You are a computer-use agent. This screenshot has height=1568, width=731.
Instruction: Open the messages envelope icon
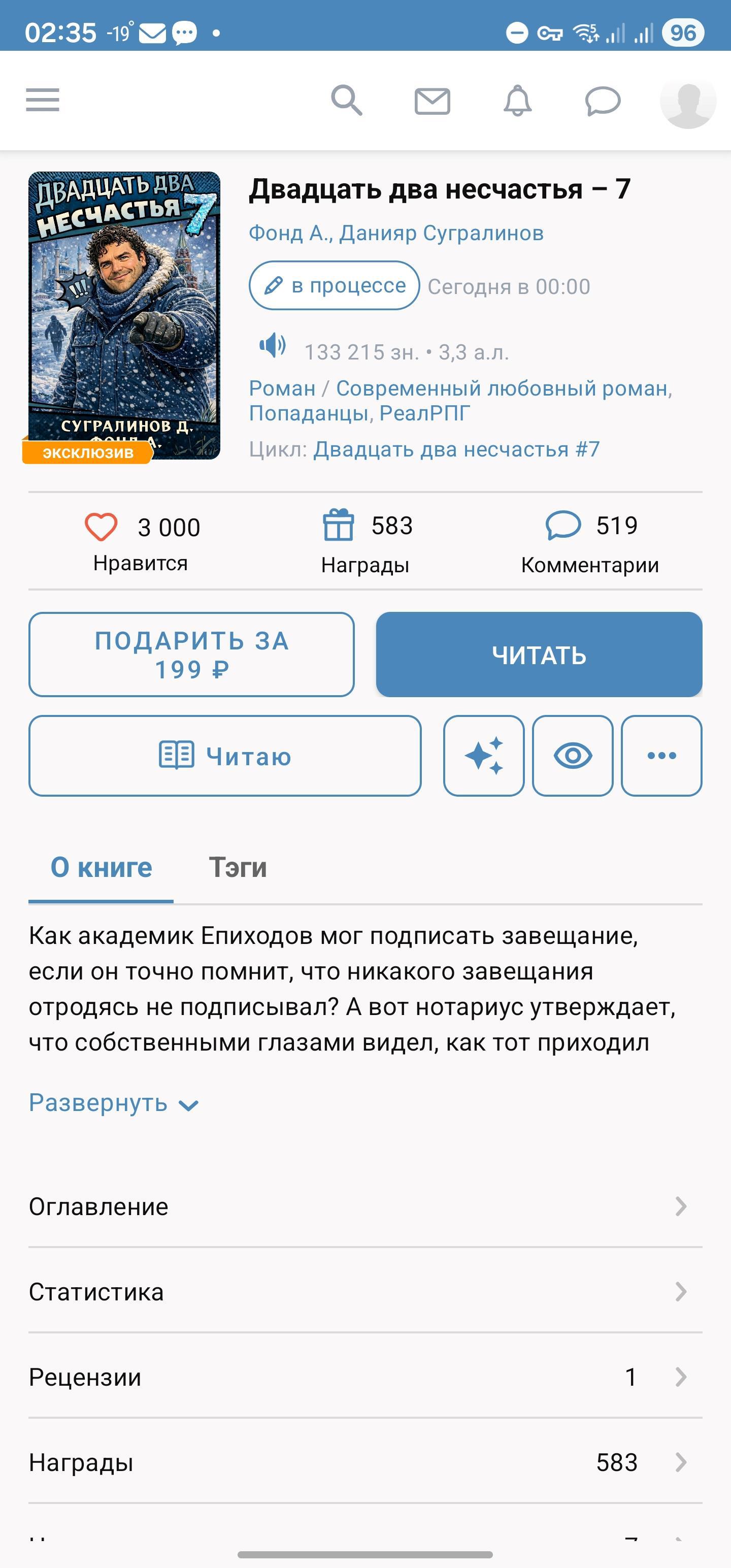tap(432, 101)
